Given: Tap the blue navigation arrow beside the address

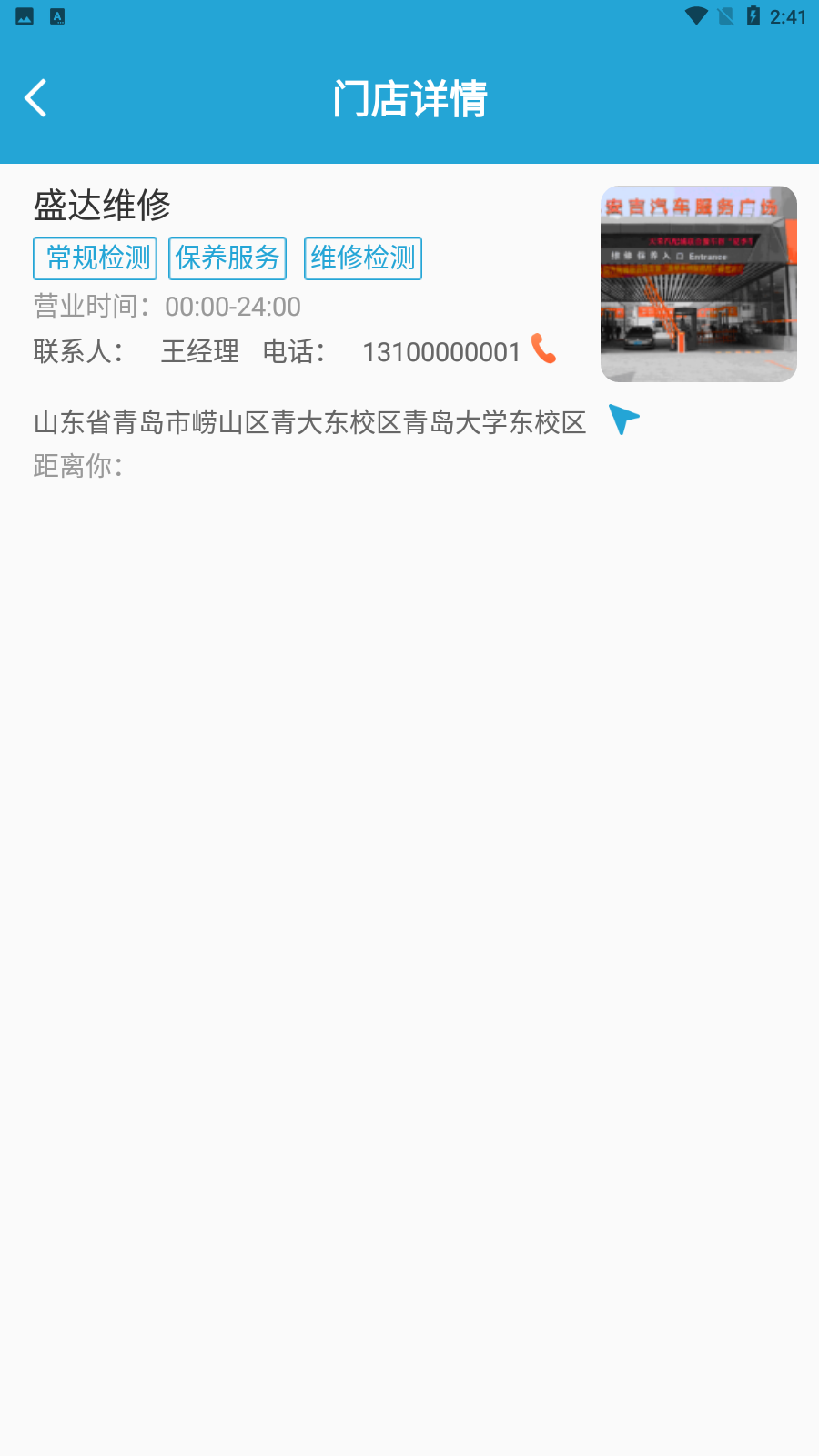Looking at the screenshot, I should (622, 420).
